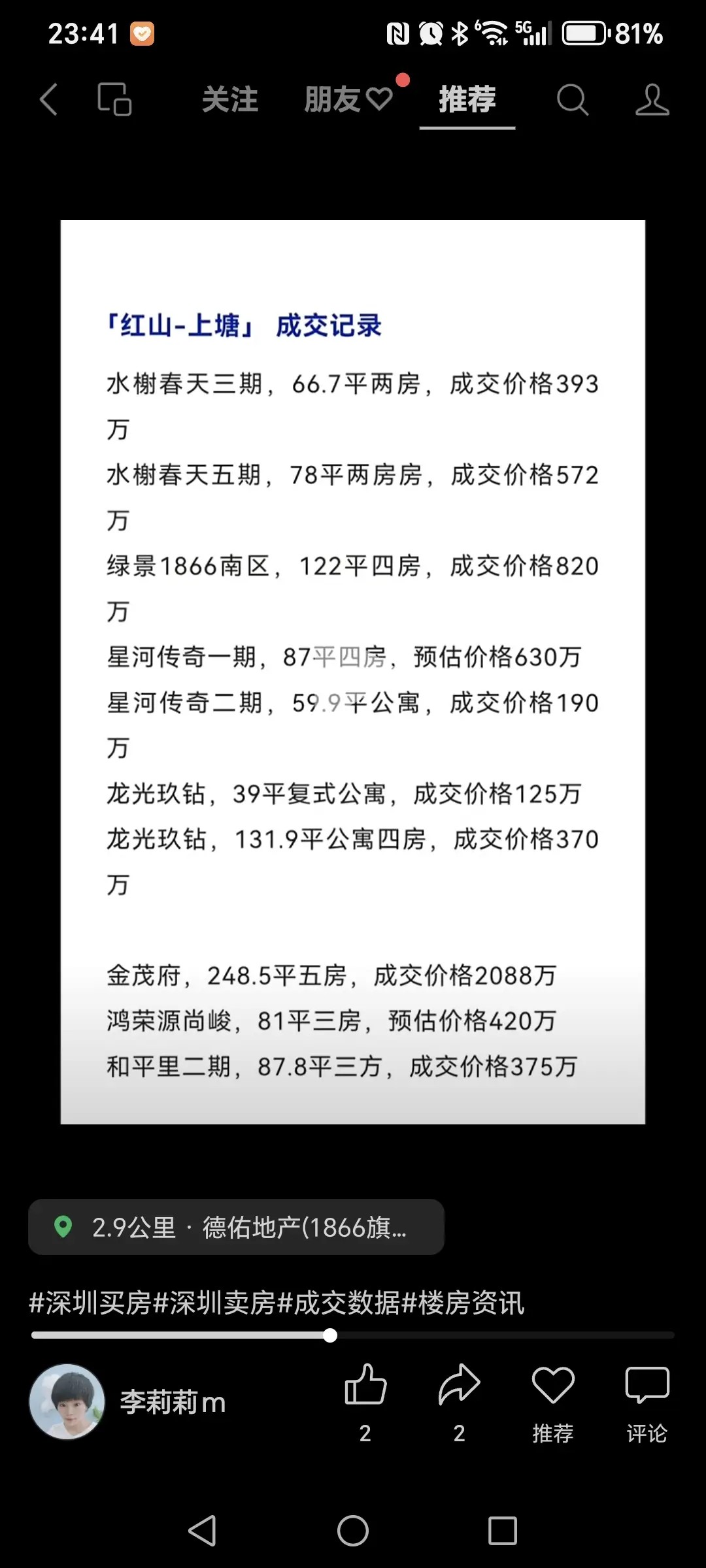Tap the heart 推荐 icon

[x=553, y=1385]
